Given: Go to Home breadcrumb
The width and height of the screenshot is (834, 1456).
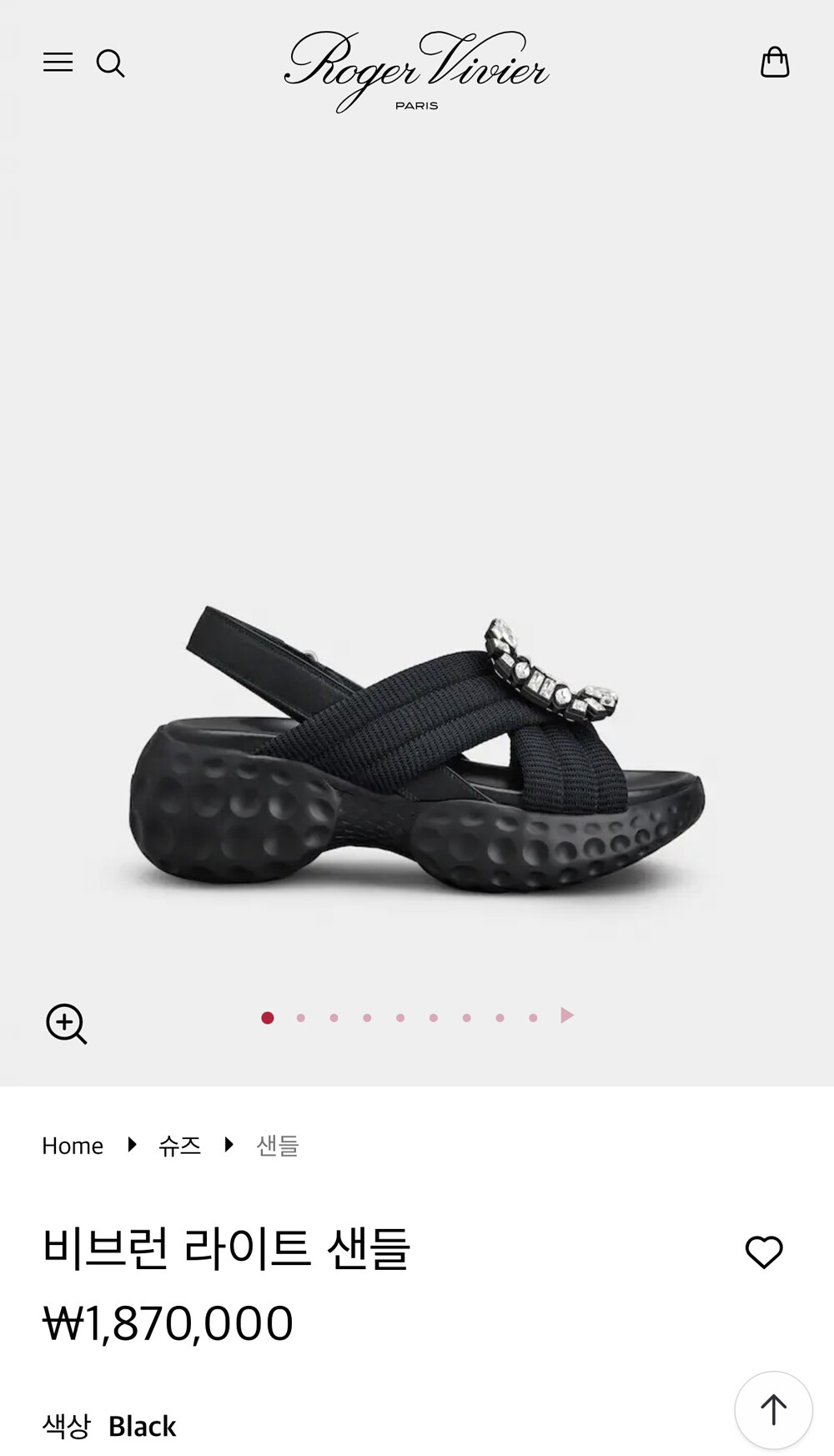Looking at the screenshot, I should pyautogui.click(x=73, y=1146).
